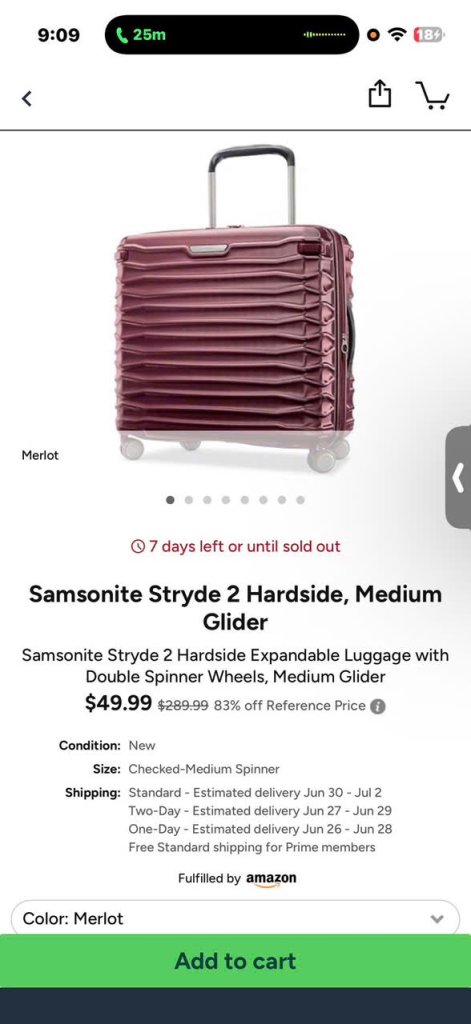This screenshot has height=1024, width=471.
Task: Open the shopping cart
Action: tap(433, 95)
